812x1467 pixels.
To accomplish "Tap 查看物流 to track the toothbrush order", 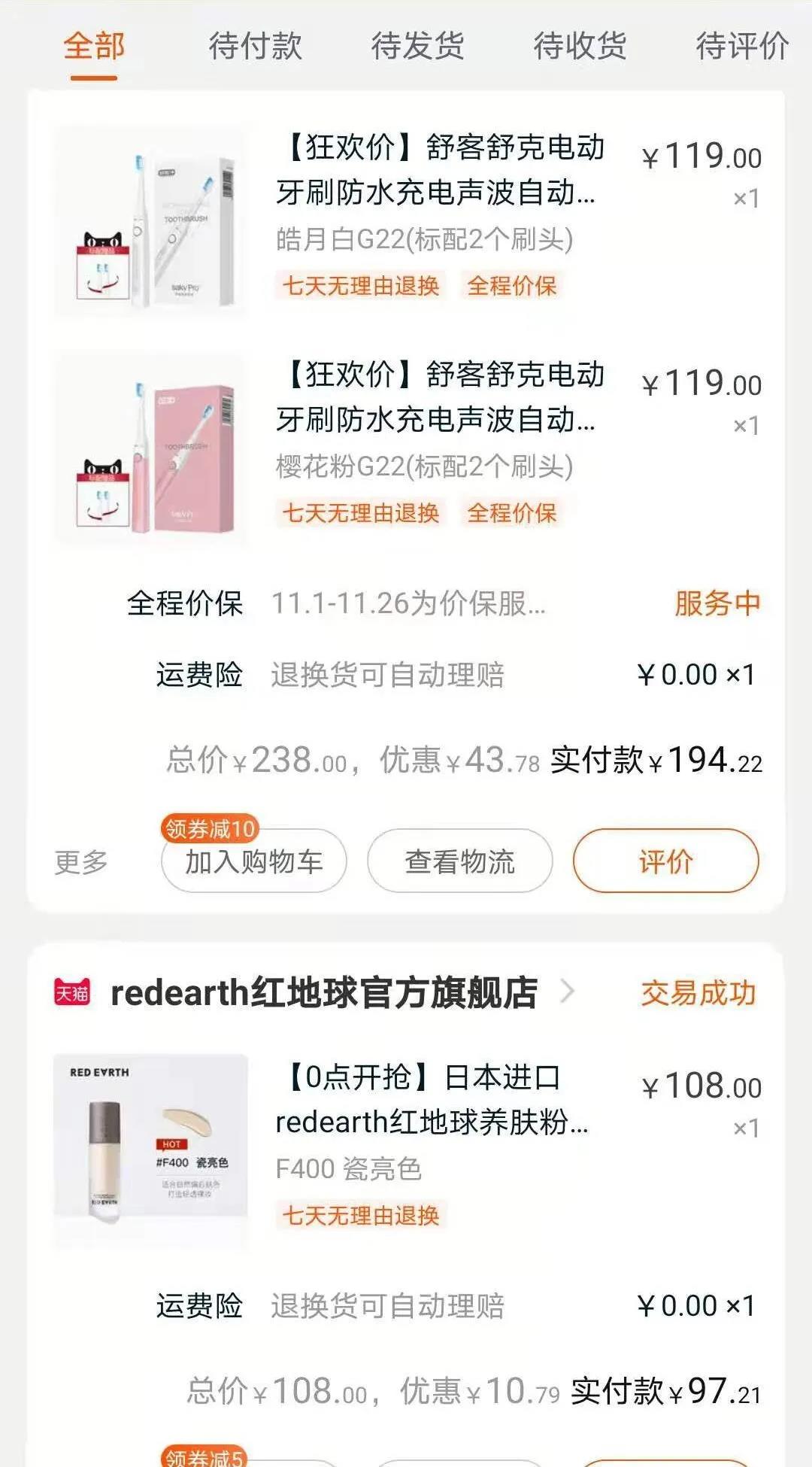I will click(460, 861).
